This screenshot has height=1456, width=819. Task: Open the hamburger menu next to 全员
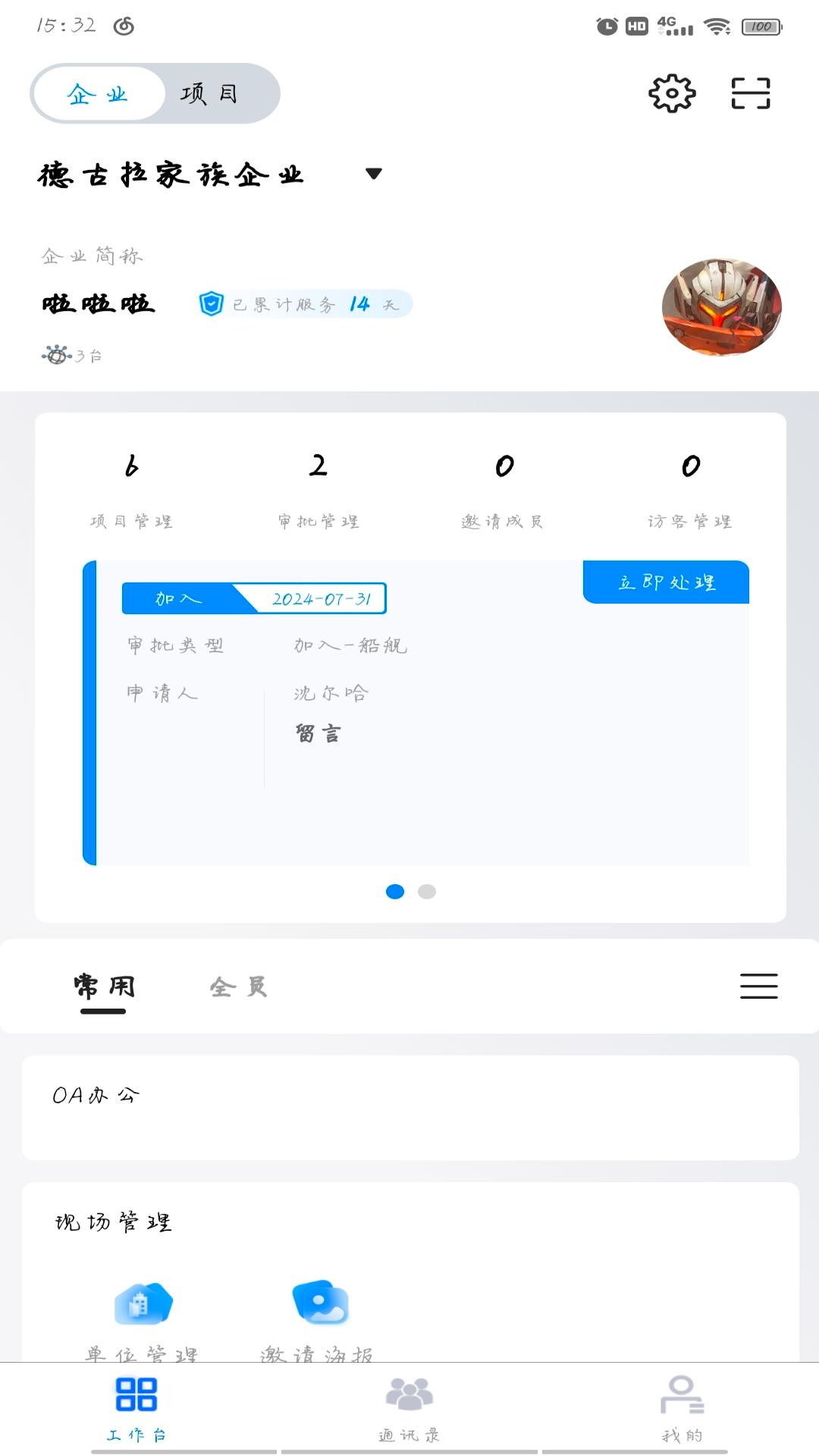point(758,986)
